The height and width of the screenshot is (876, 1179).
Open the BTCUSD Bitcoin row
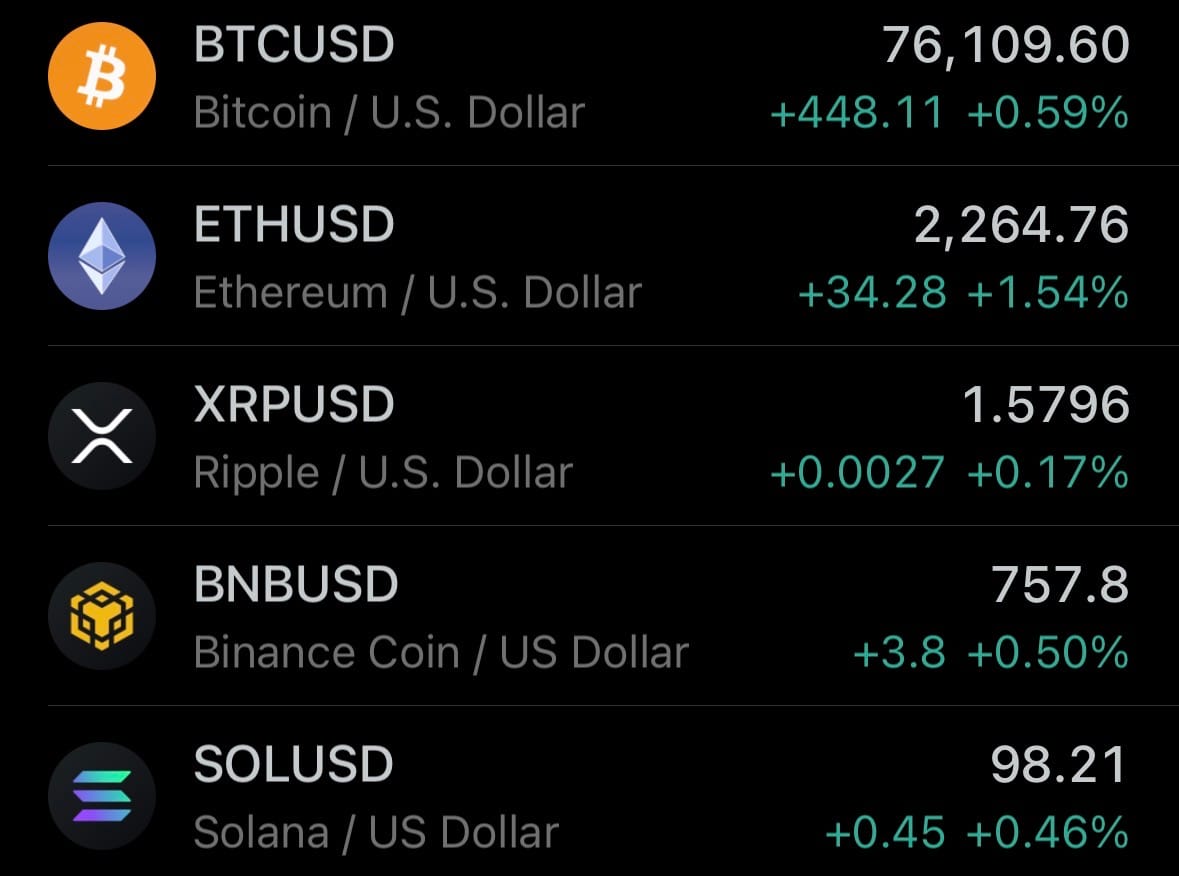[590, 78]
